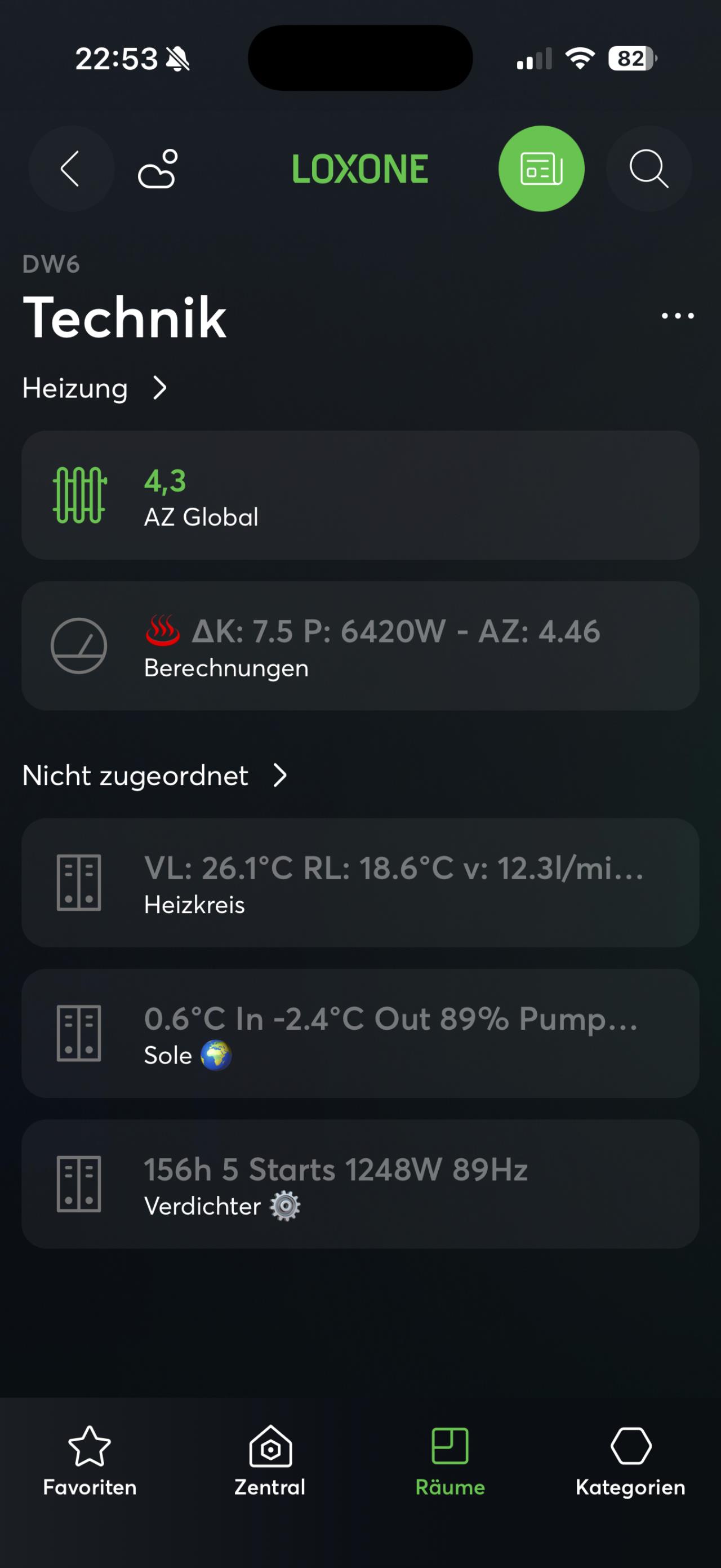Image resolution: width=721 pixels, height=1568 pixels.
Task: Open the Sole card
Action: (x=360, y=1034)
